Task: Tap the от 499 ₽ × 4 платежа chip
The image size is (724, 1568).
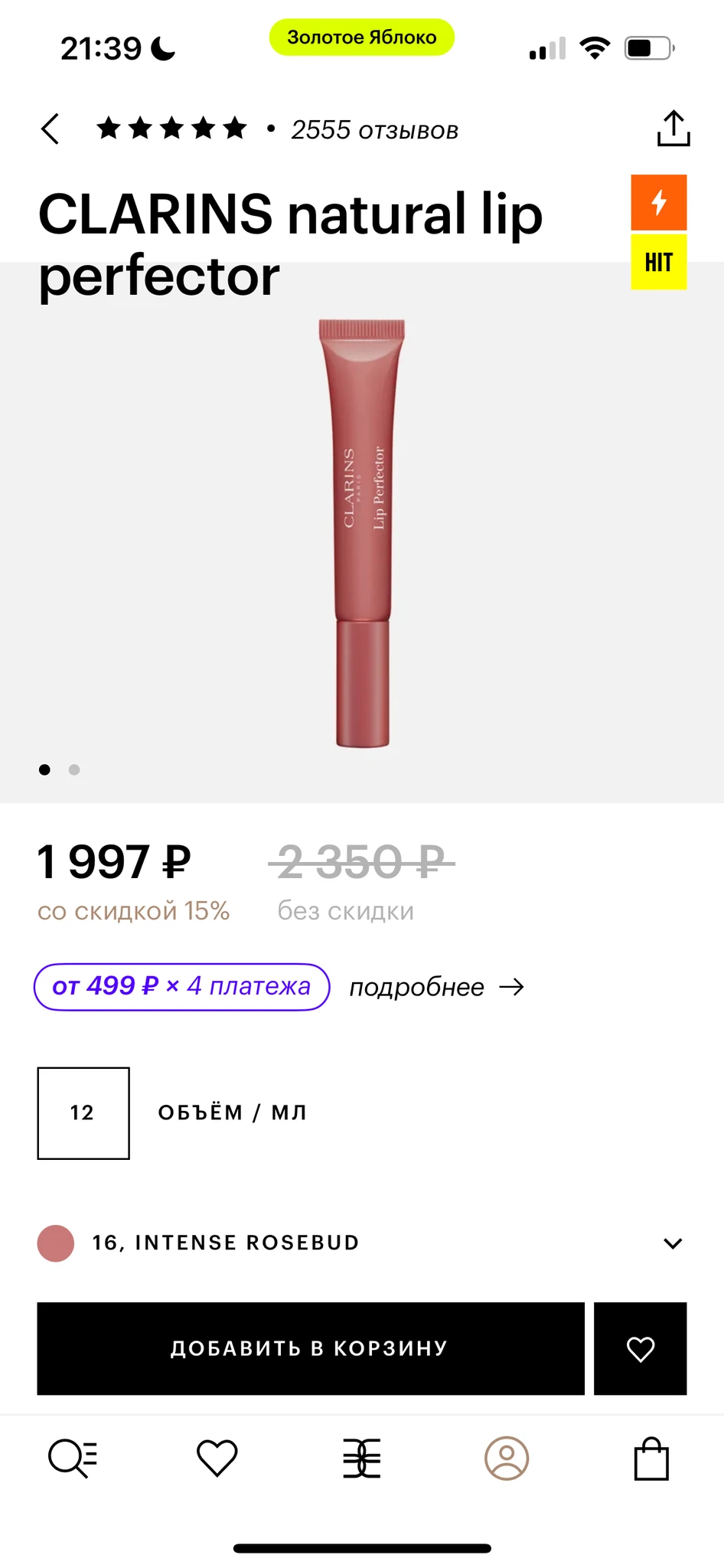Action: point(181,986)
